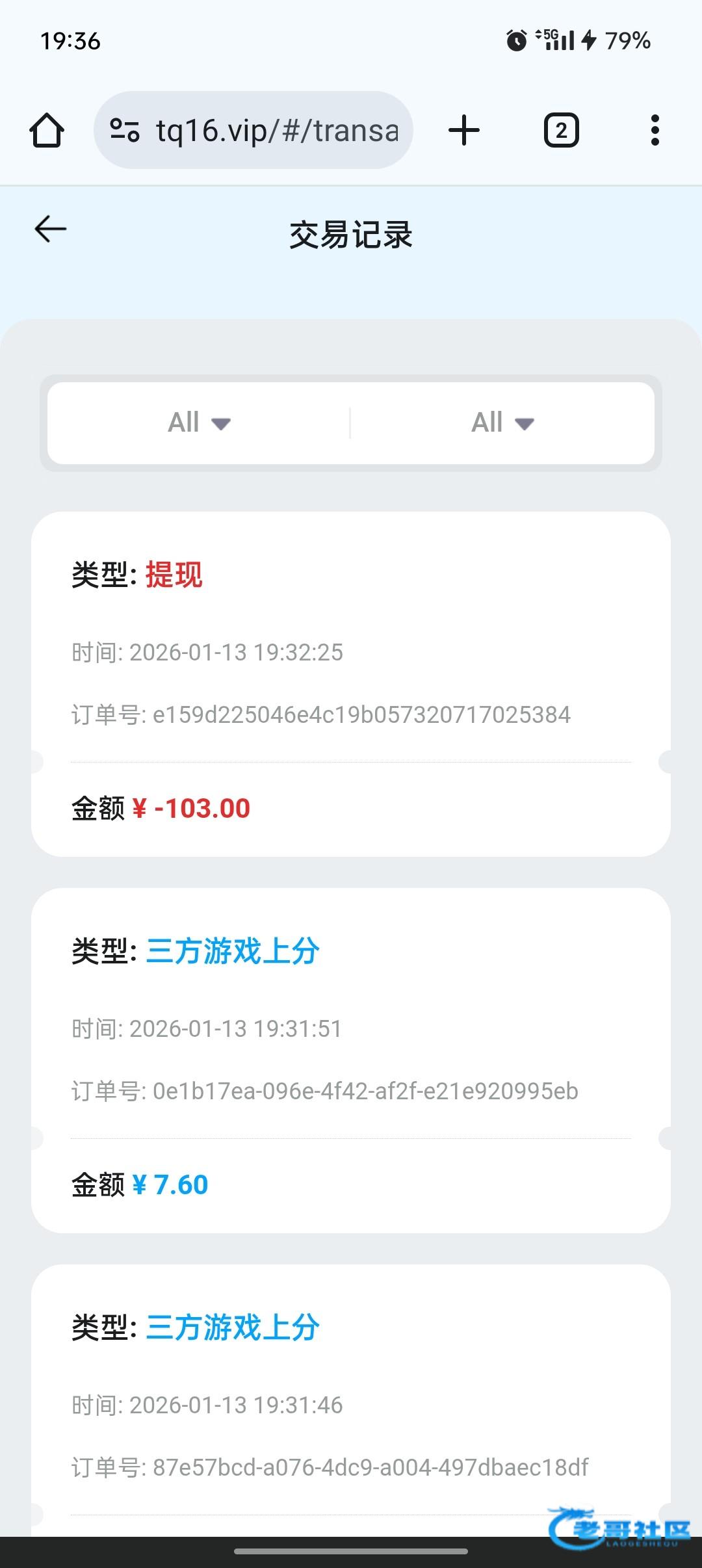
Task: Expand the left All filter dropdown
Action: (199, 423)
